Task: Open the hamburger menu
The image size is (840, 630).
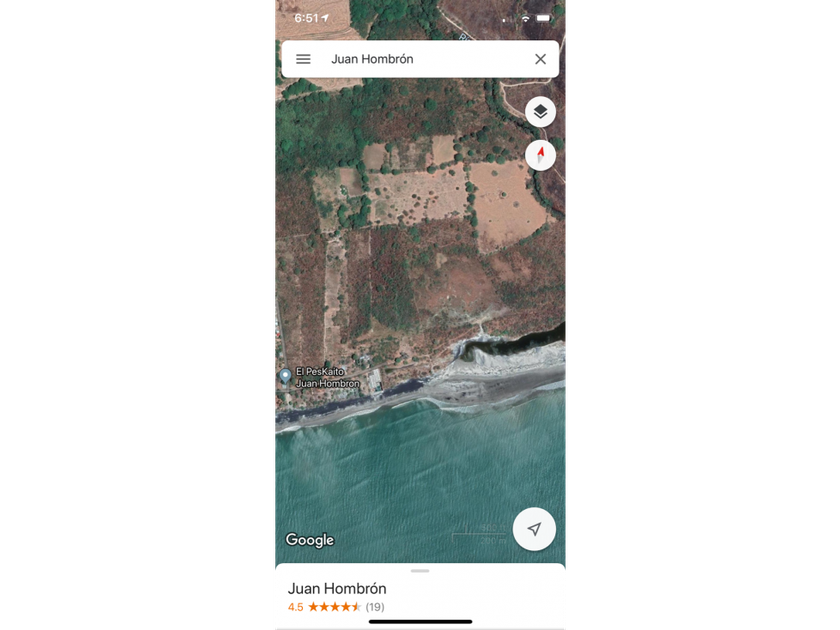Action: (303, 59)
